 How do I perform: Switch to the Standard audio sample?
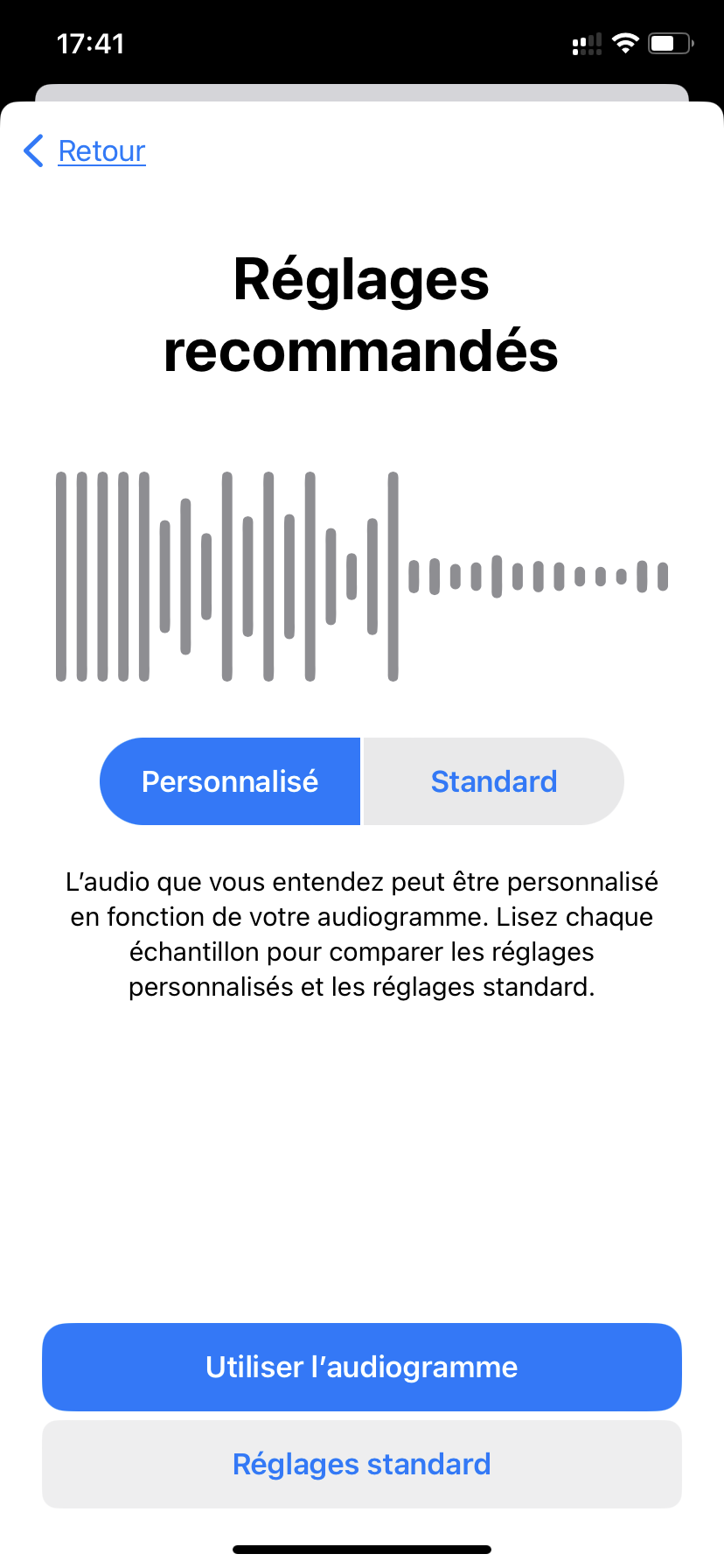point(494,781)
